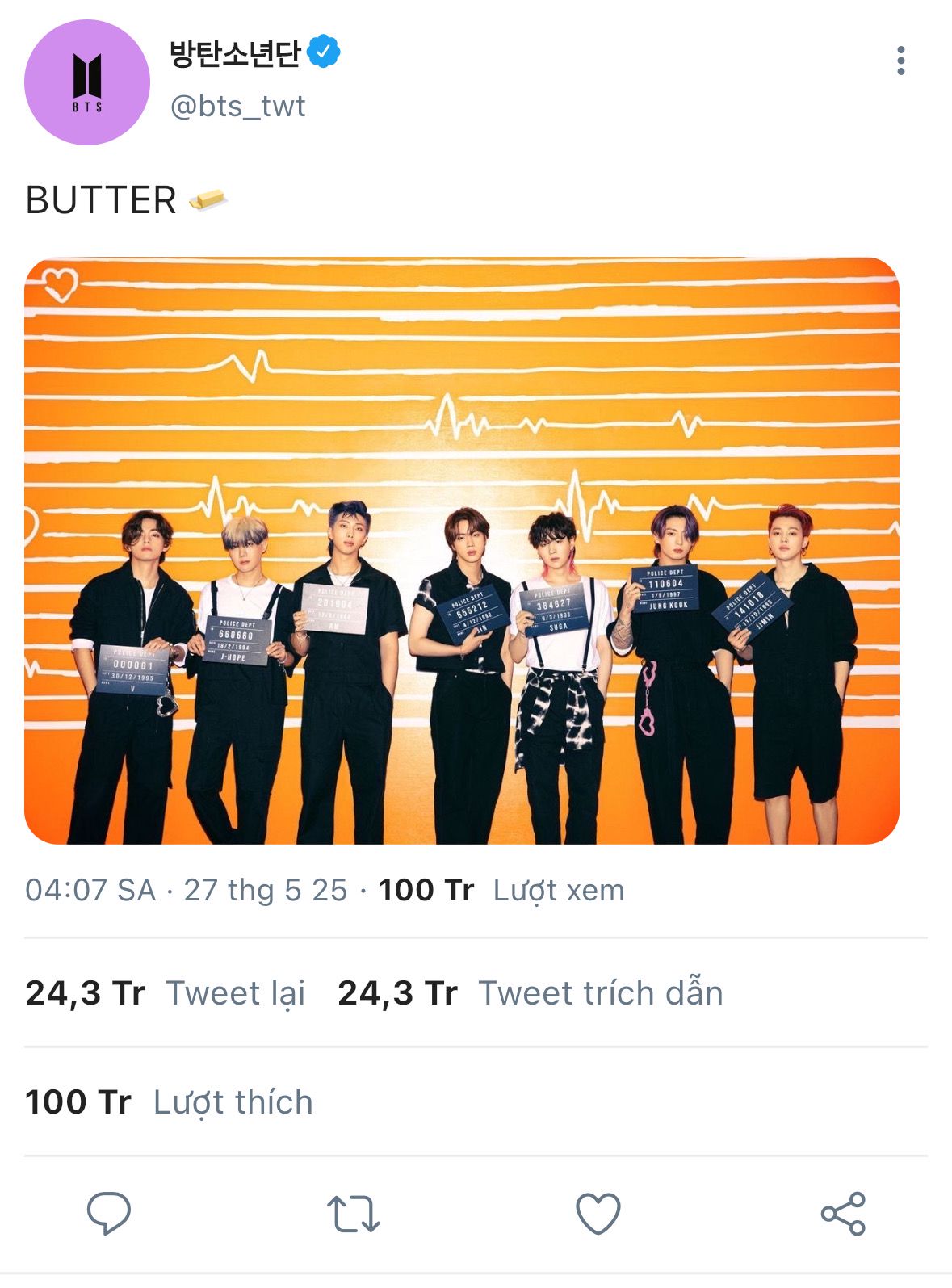Like the BUTTER tweet
This screenshot has width=952, height=1288.
(598, 1213)
